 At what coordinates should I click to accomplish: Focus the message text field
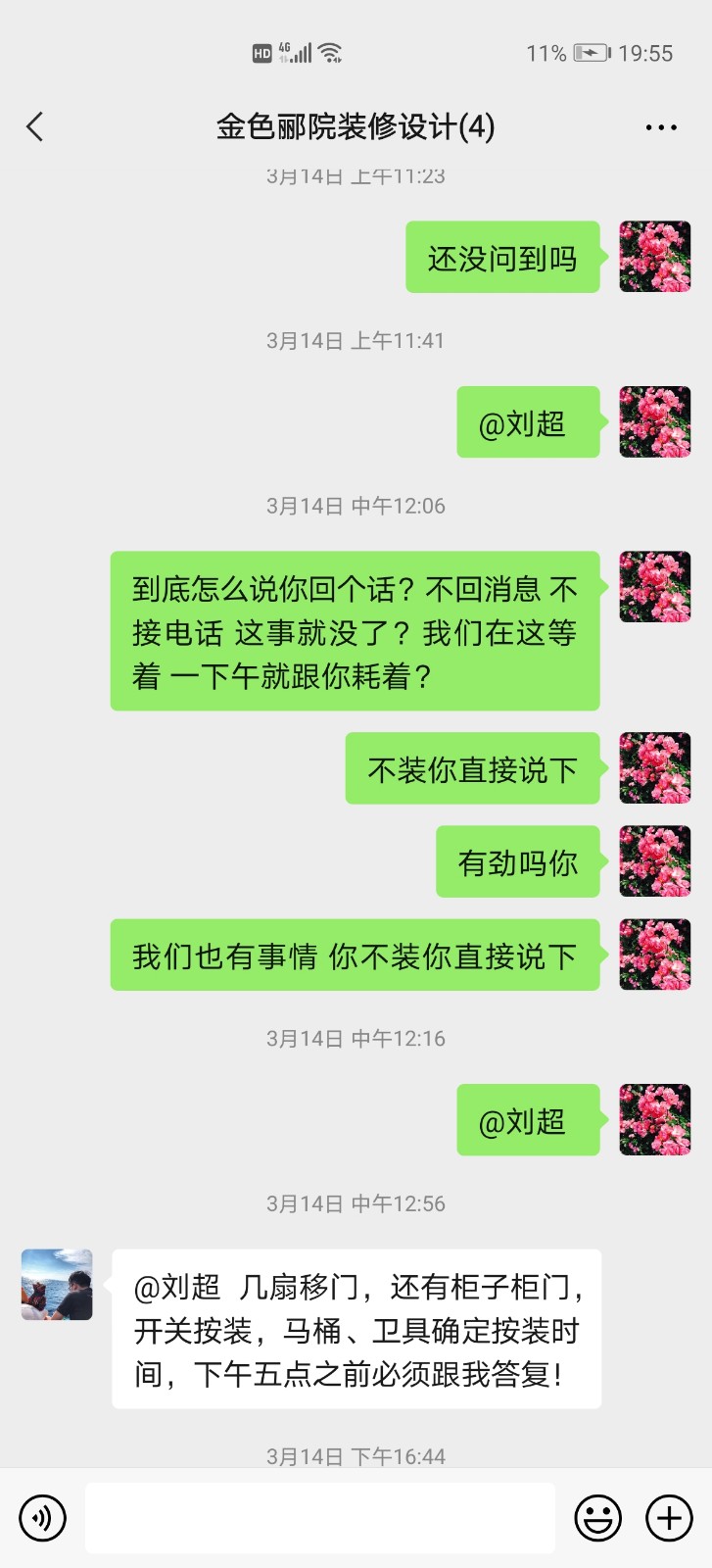coord(319,1518)
